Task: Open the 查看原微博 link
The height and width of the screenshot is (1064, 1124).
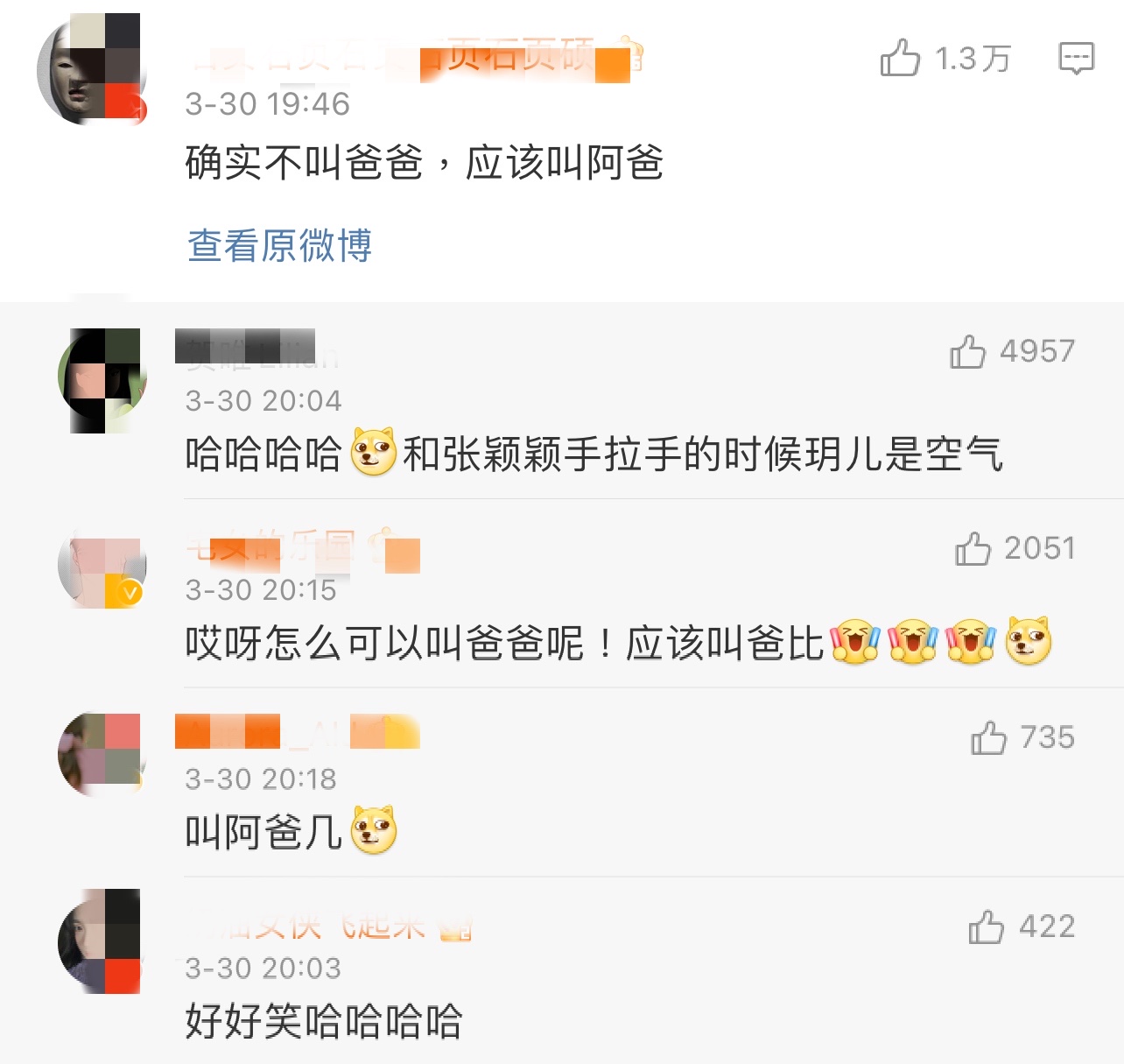Action: pyautogui.click(x=279, y=245)
